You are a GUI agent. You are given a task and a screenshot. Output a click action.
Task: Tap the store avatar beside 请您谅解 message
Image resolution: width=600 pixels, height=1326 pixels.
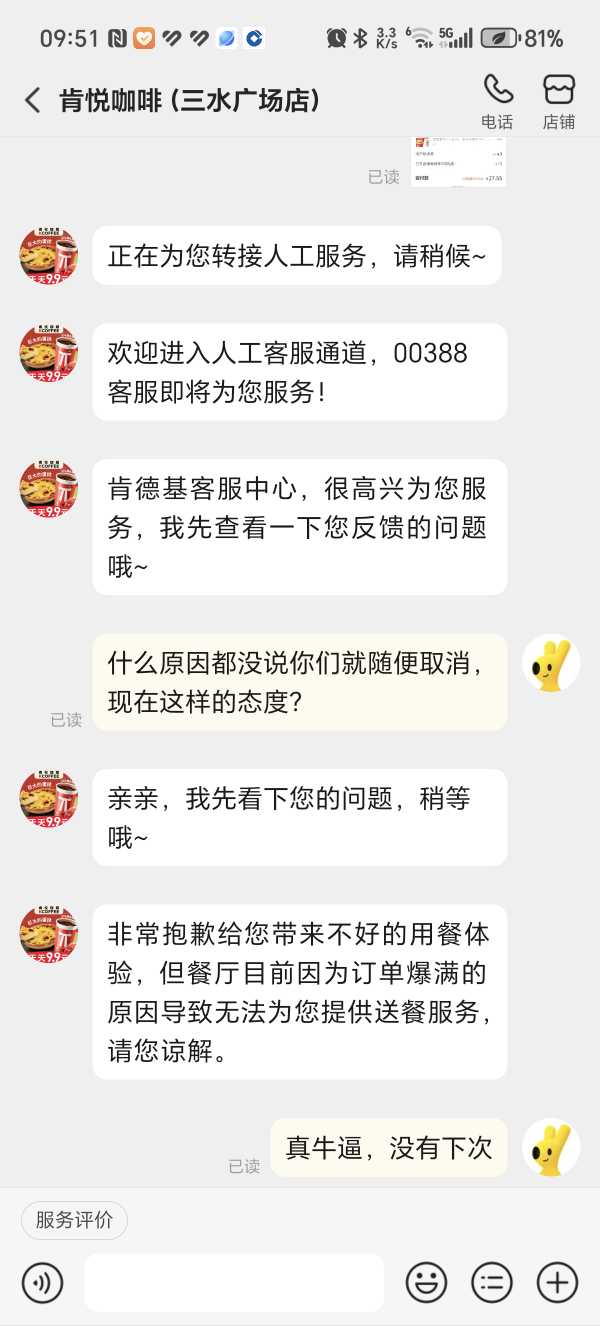click(49, 934)
